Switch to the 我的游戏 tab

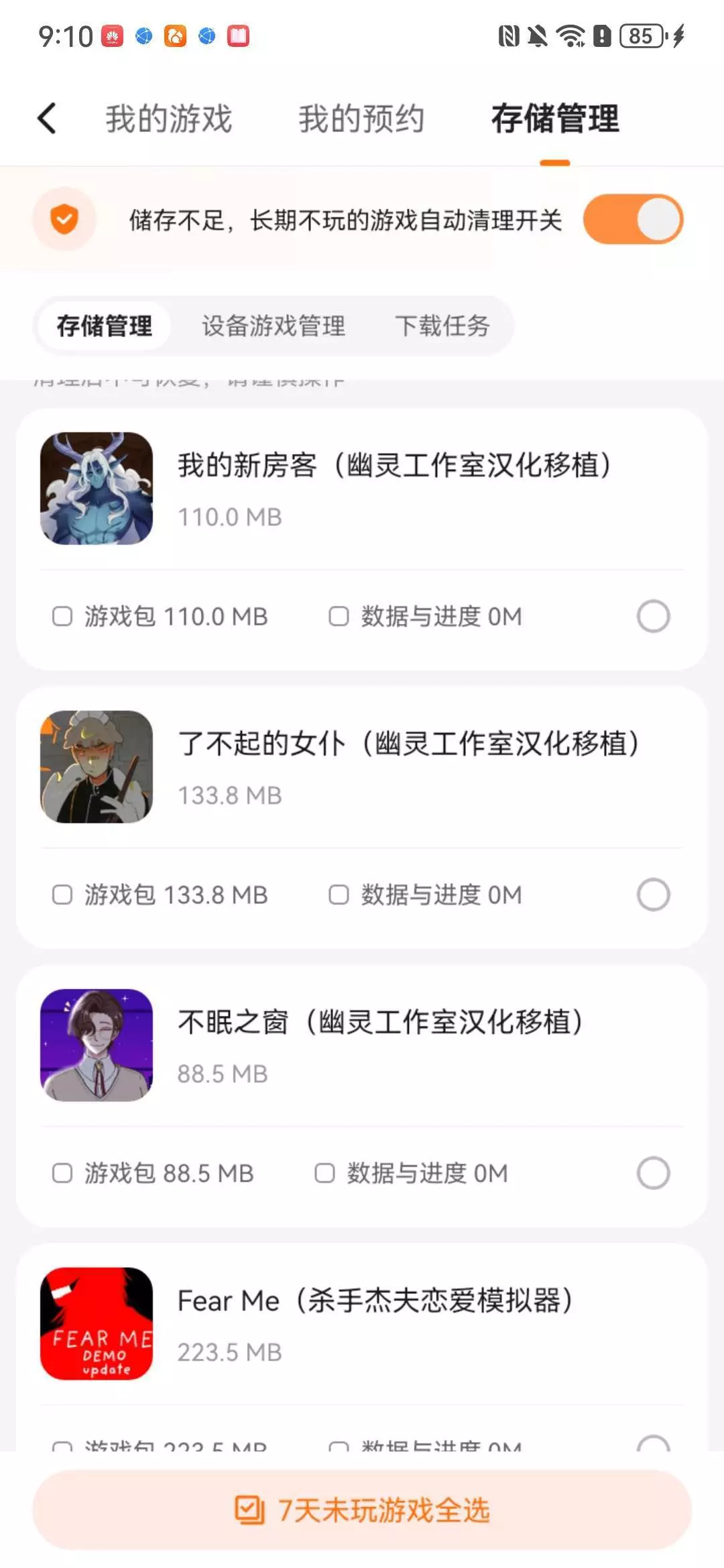[x=168, y=119]
